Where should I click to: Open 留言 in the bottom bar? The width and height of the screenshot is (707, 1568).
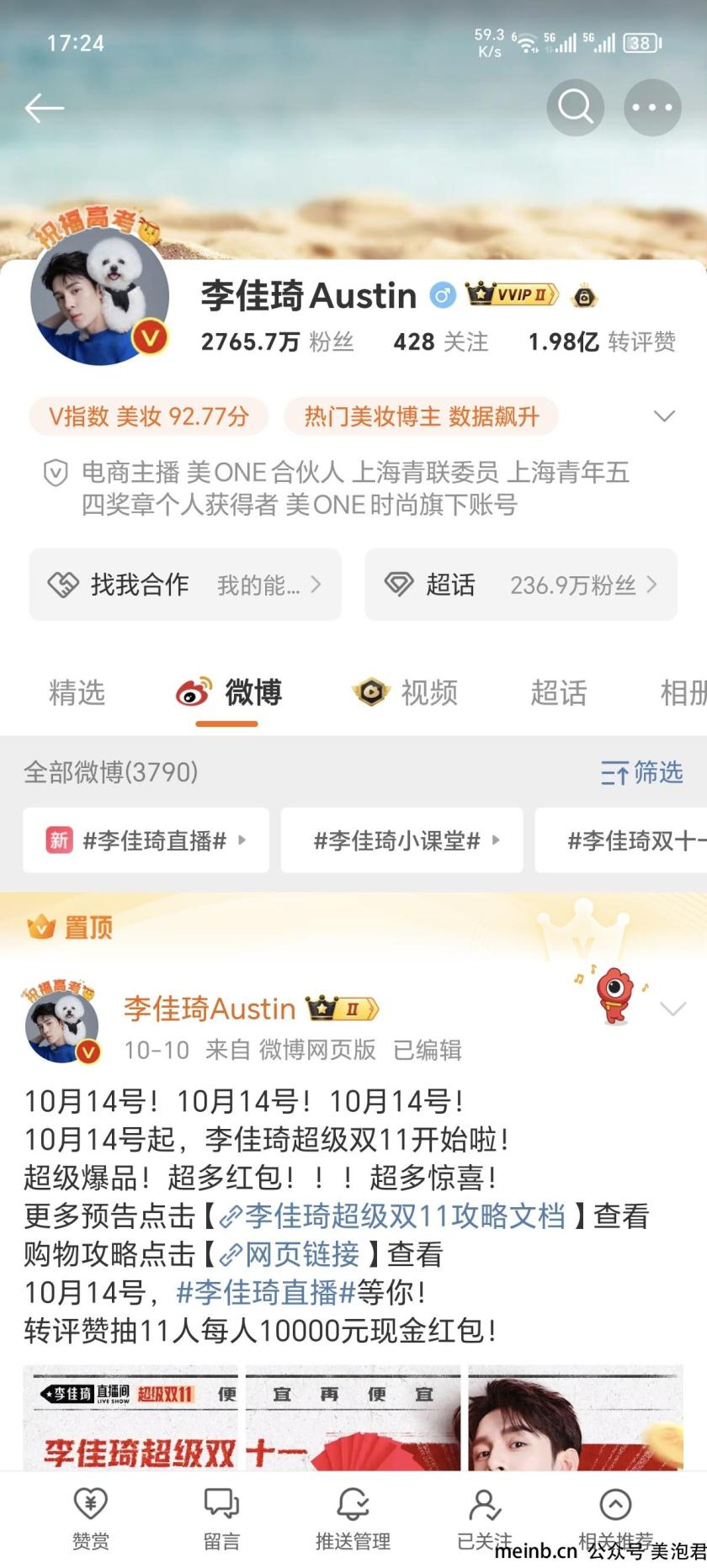pos(221,1518)
